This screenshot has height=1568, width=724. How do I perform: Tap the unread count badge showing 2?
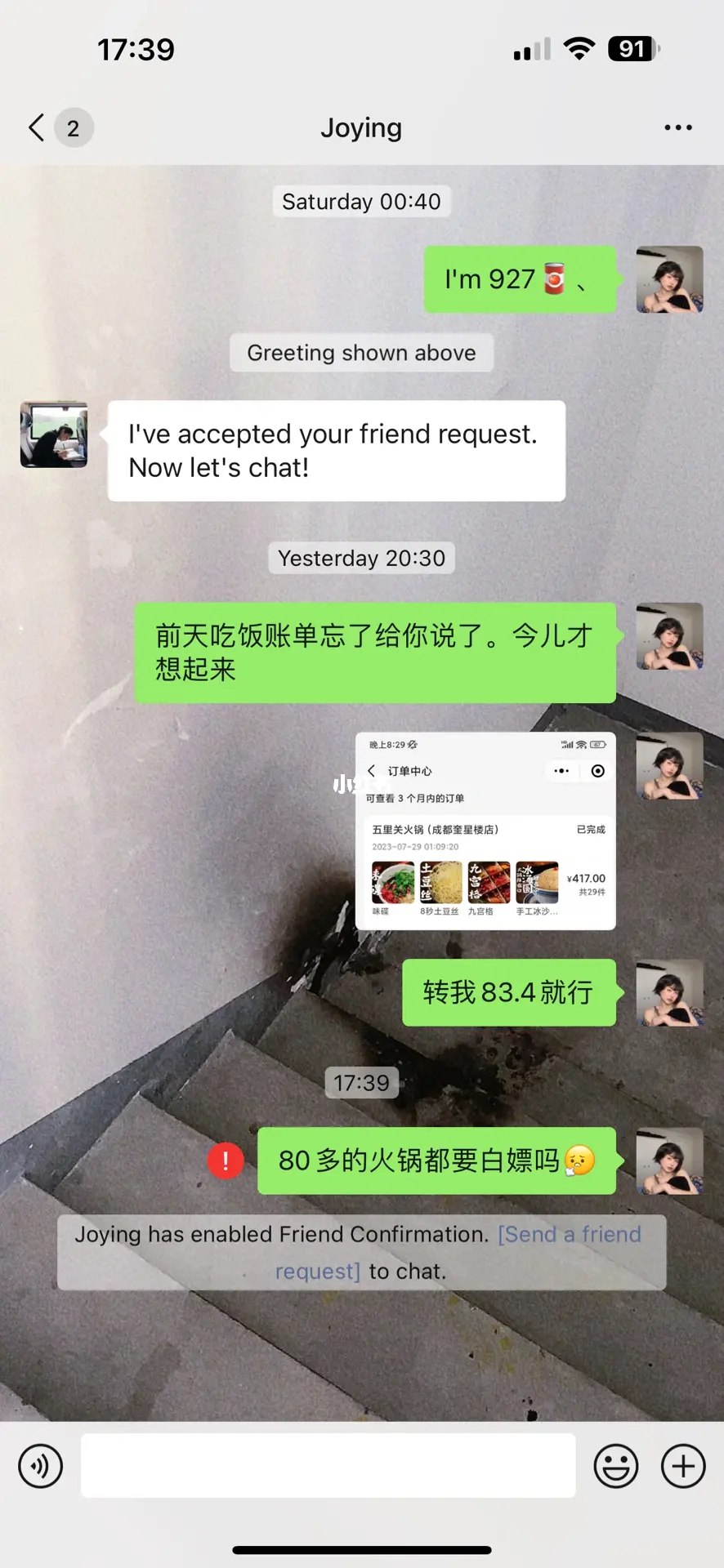click(73, 127)
